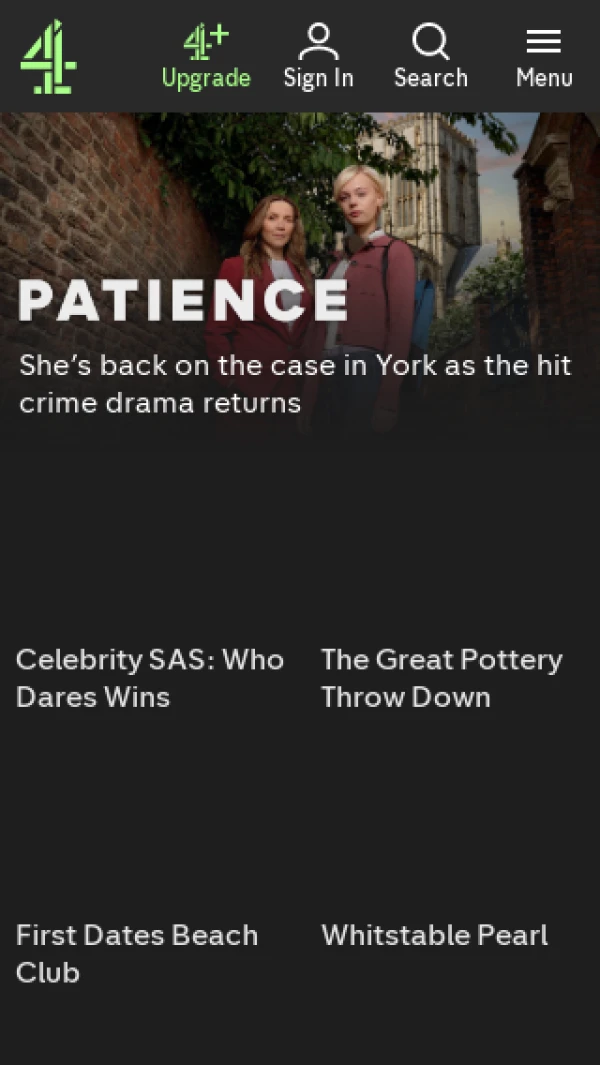Open the hamburger Menu
Screen dimensions: 600x1065
coord(544,57)
